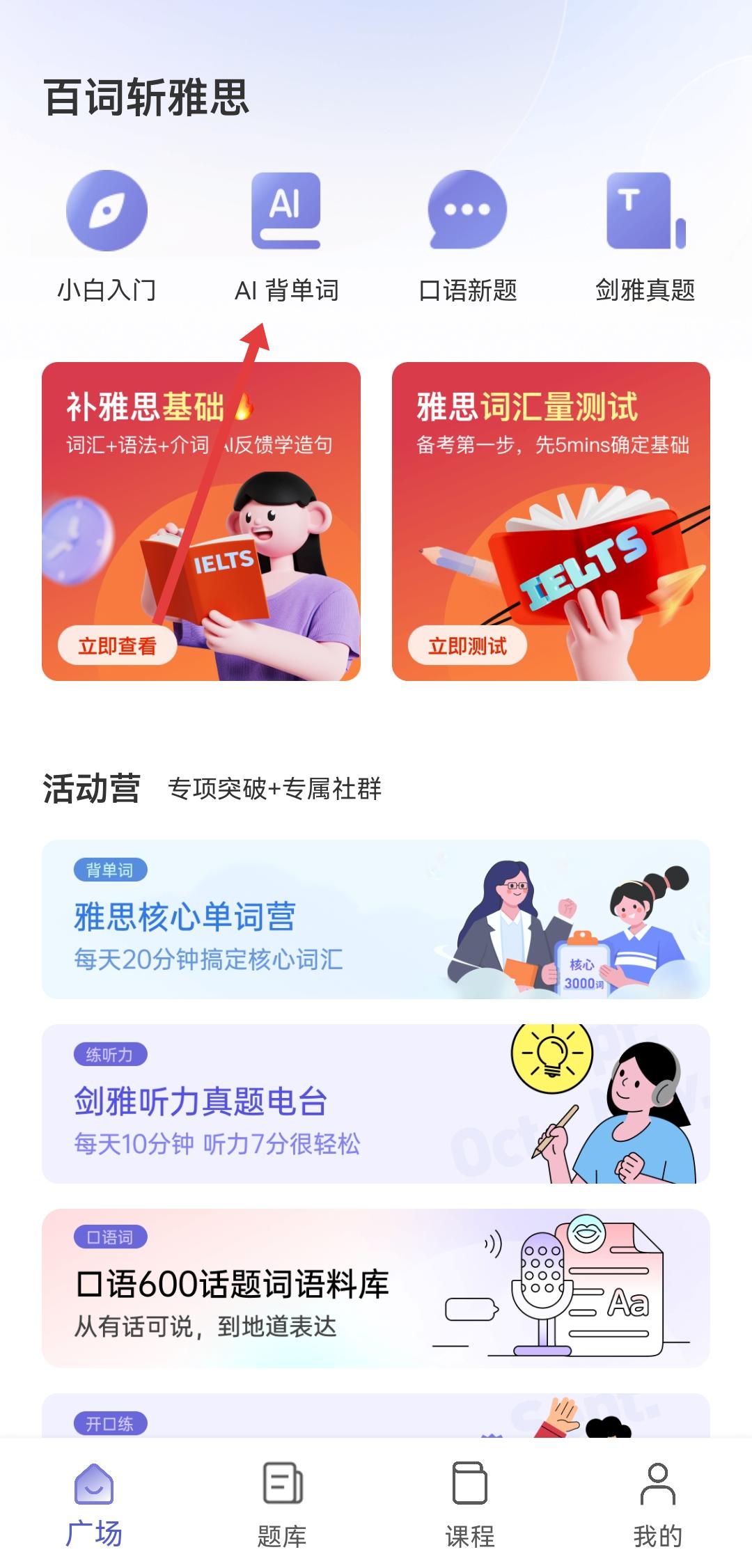Tap 立即测试 on 雅思词汇量测试 card
Viewport: 752px width, 1568px height.
coord(467,645)
